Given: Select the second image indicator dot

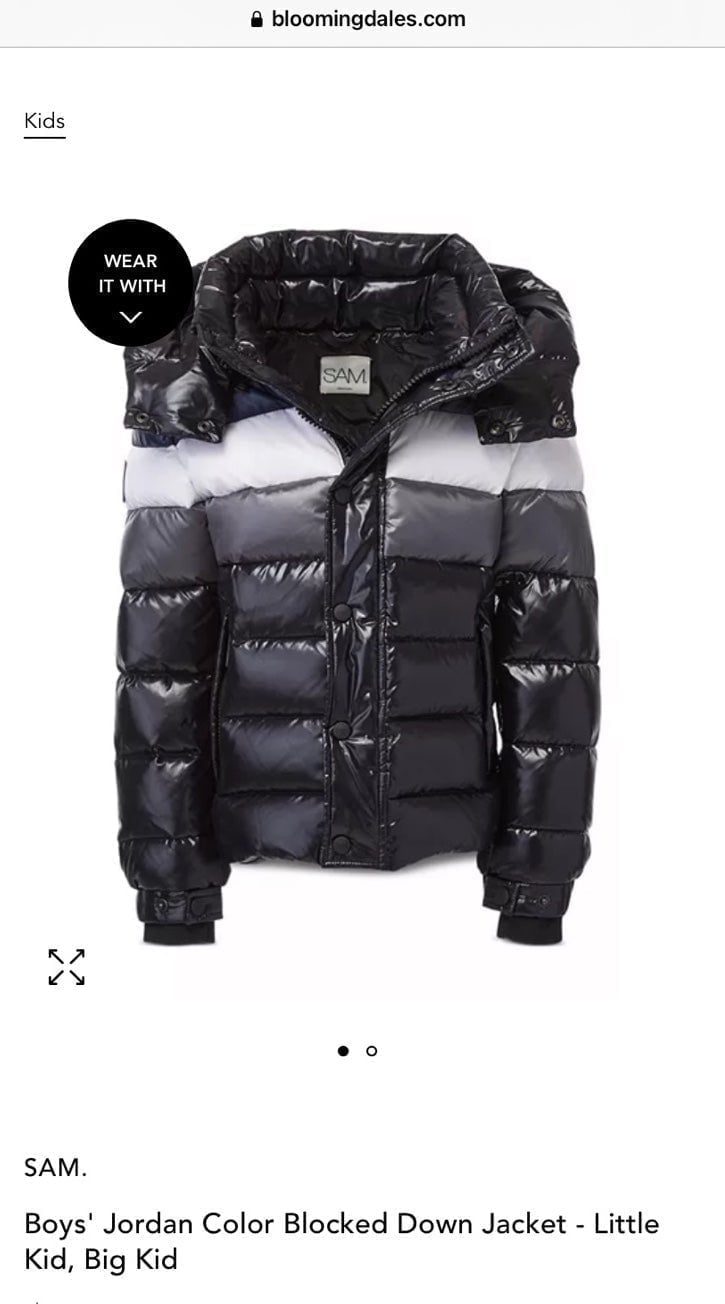Looking at the screenshot, I should [x=372, y=1051].
